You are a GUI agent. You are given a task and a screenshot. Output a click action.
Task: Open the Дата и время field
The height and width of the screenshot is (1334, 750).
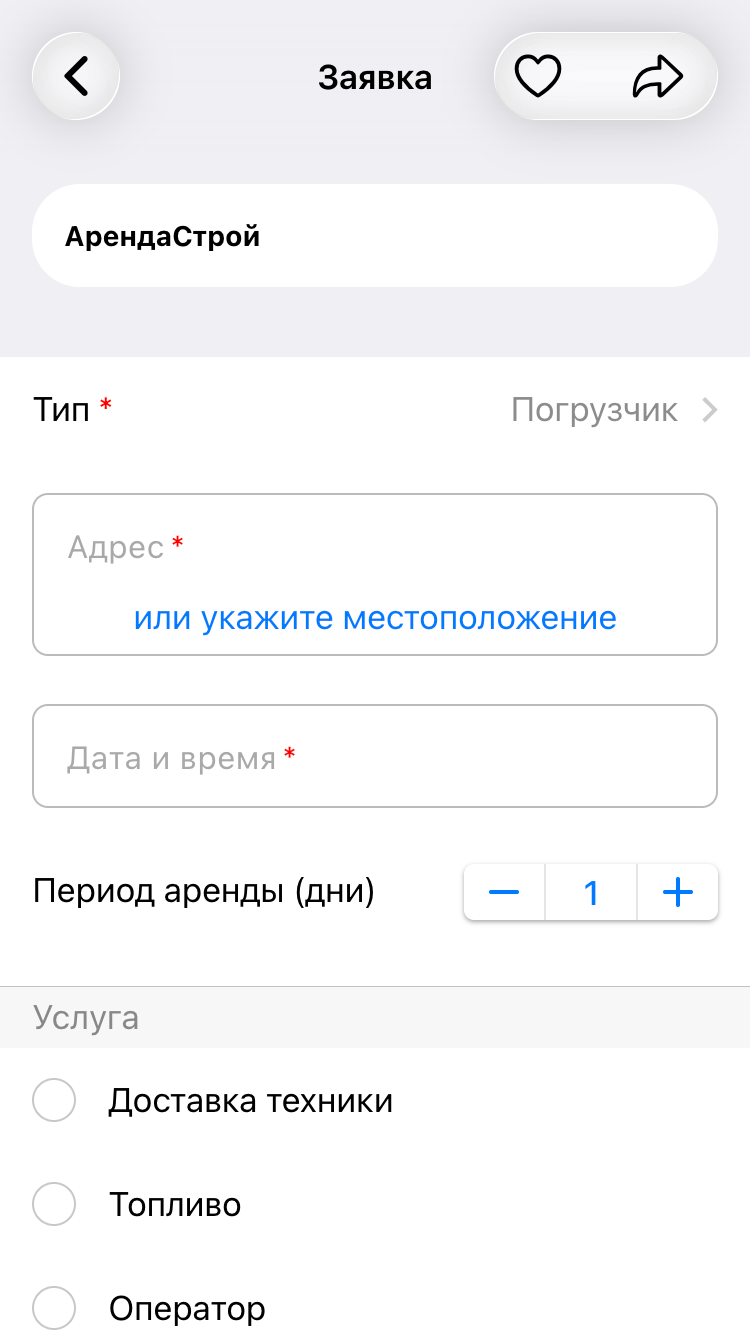pos(375,757)
